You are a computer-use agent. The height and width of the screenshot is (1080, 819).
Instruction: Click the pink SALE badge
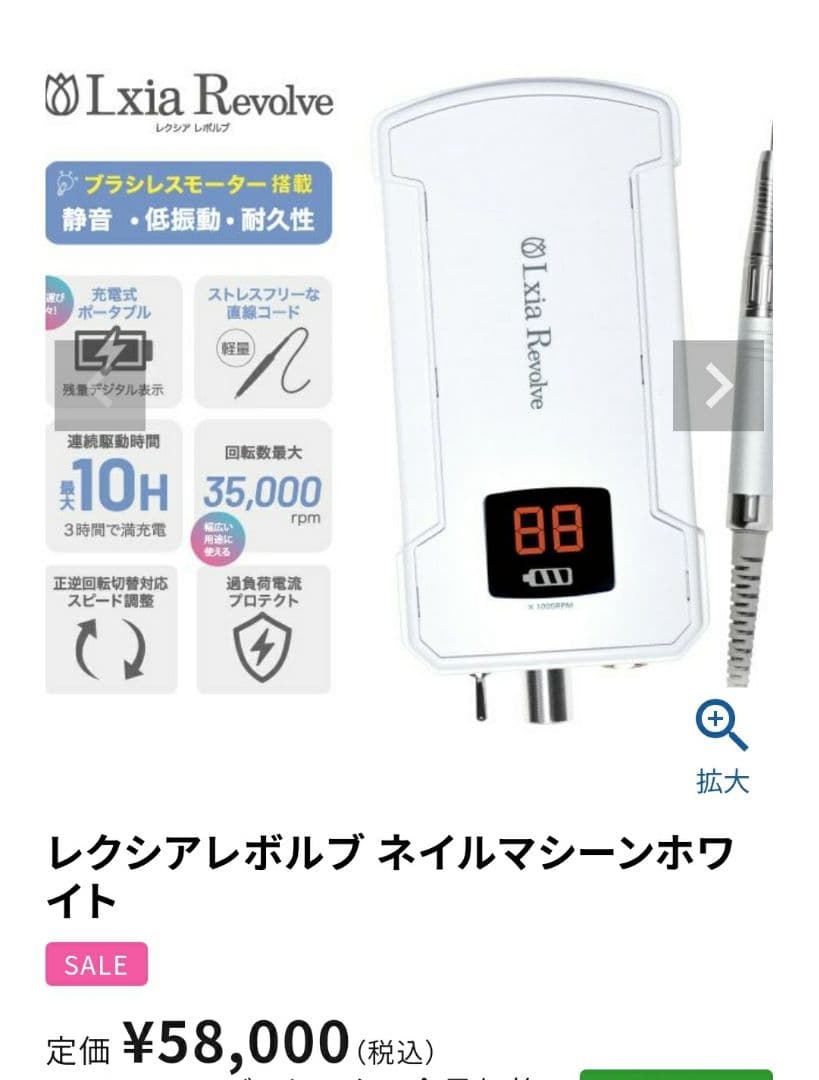click(x=95, y=965)
